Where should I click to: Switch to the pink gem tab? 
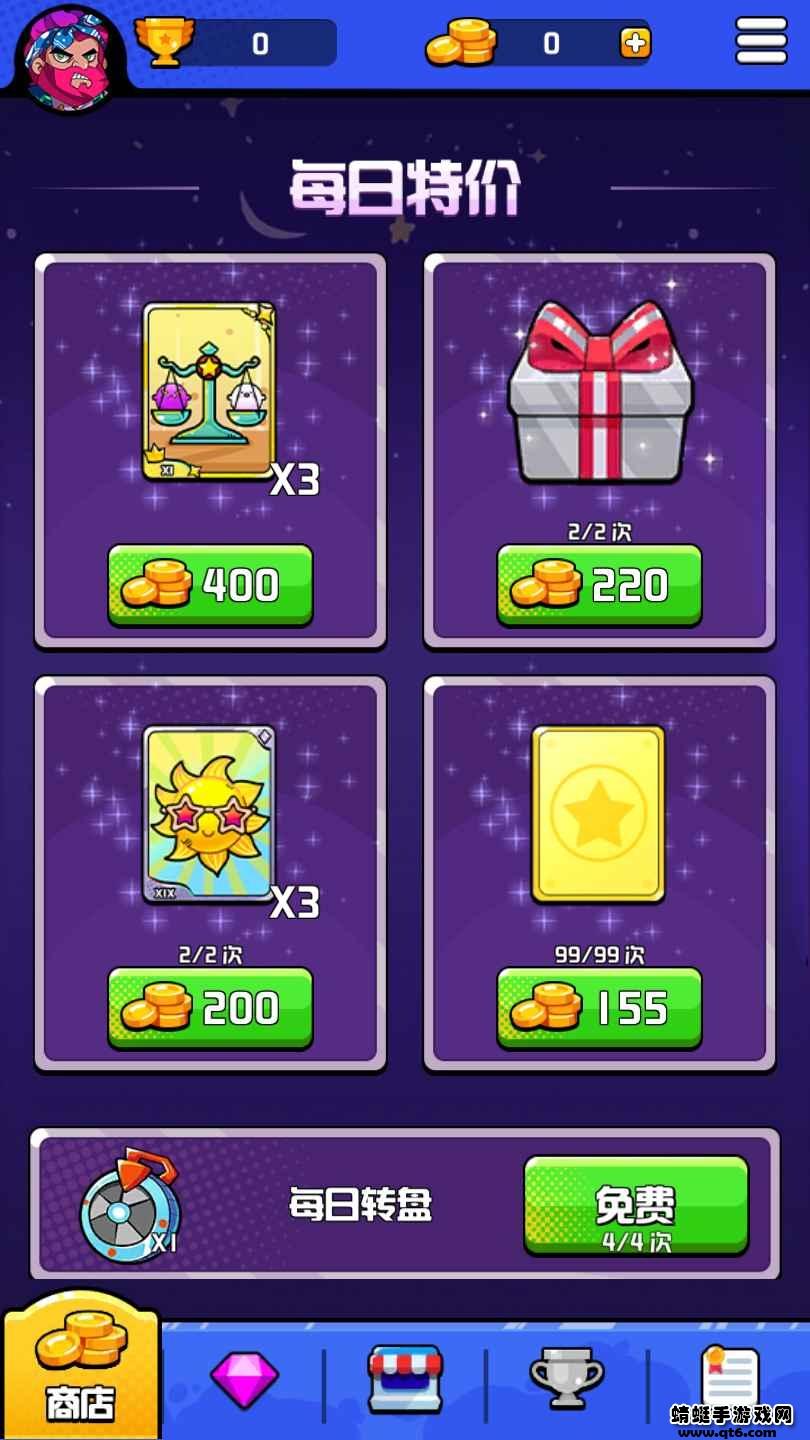point(243,1379)
